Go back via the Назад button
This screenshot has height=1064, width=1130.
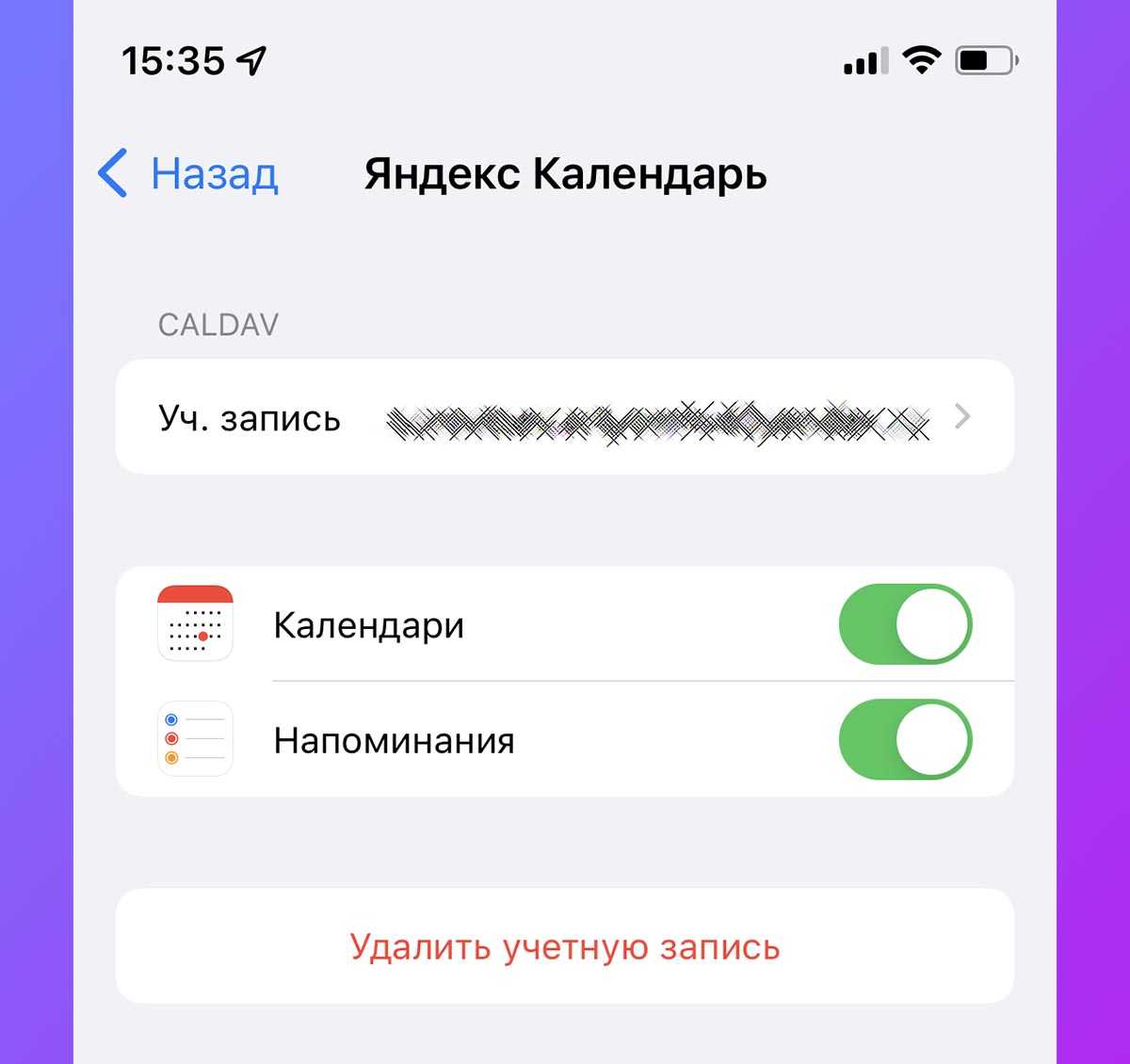(189, 174)
